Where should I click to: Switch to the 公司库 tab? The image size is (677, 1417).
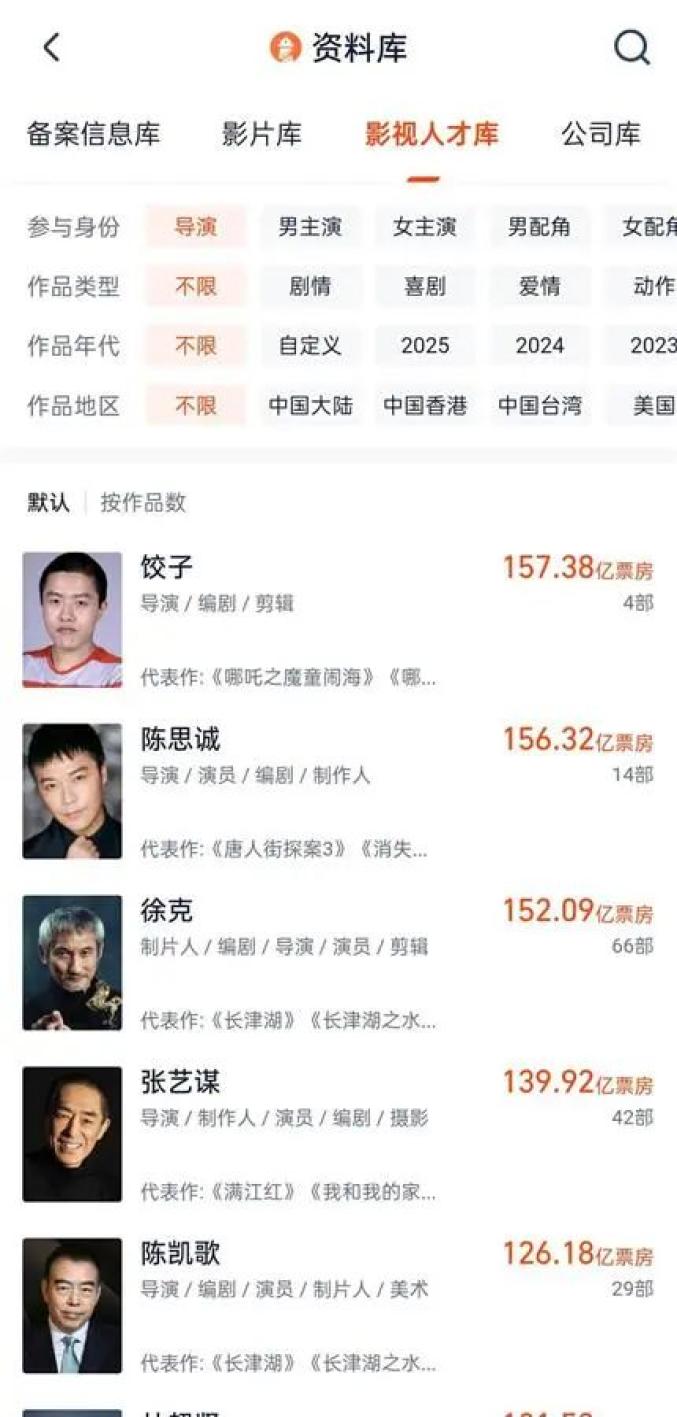(x=601, y=134)
